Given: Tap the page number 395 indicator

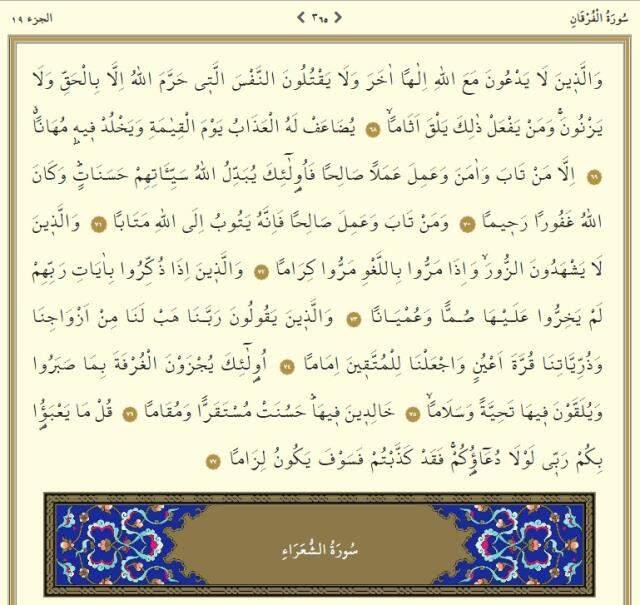Looking at the screenshot, I should pyautogui.click(x=319, y=17).
